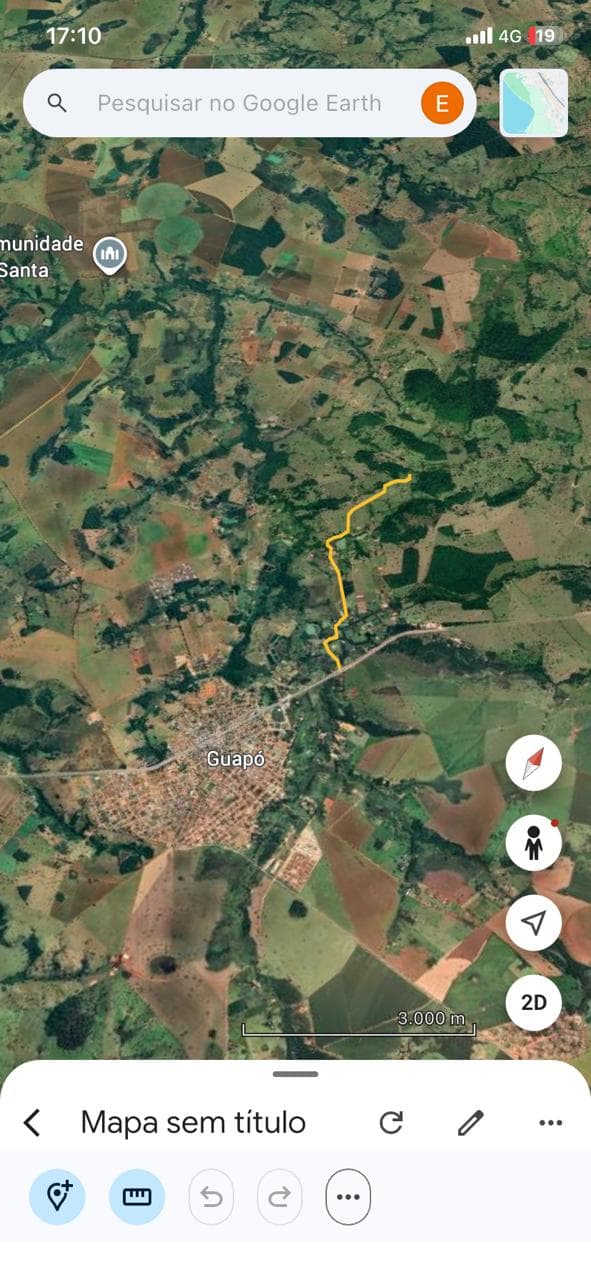This screenshot has height=1280, width=591.
Task: Undo the last action
Action: click(211, 1196)
